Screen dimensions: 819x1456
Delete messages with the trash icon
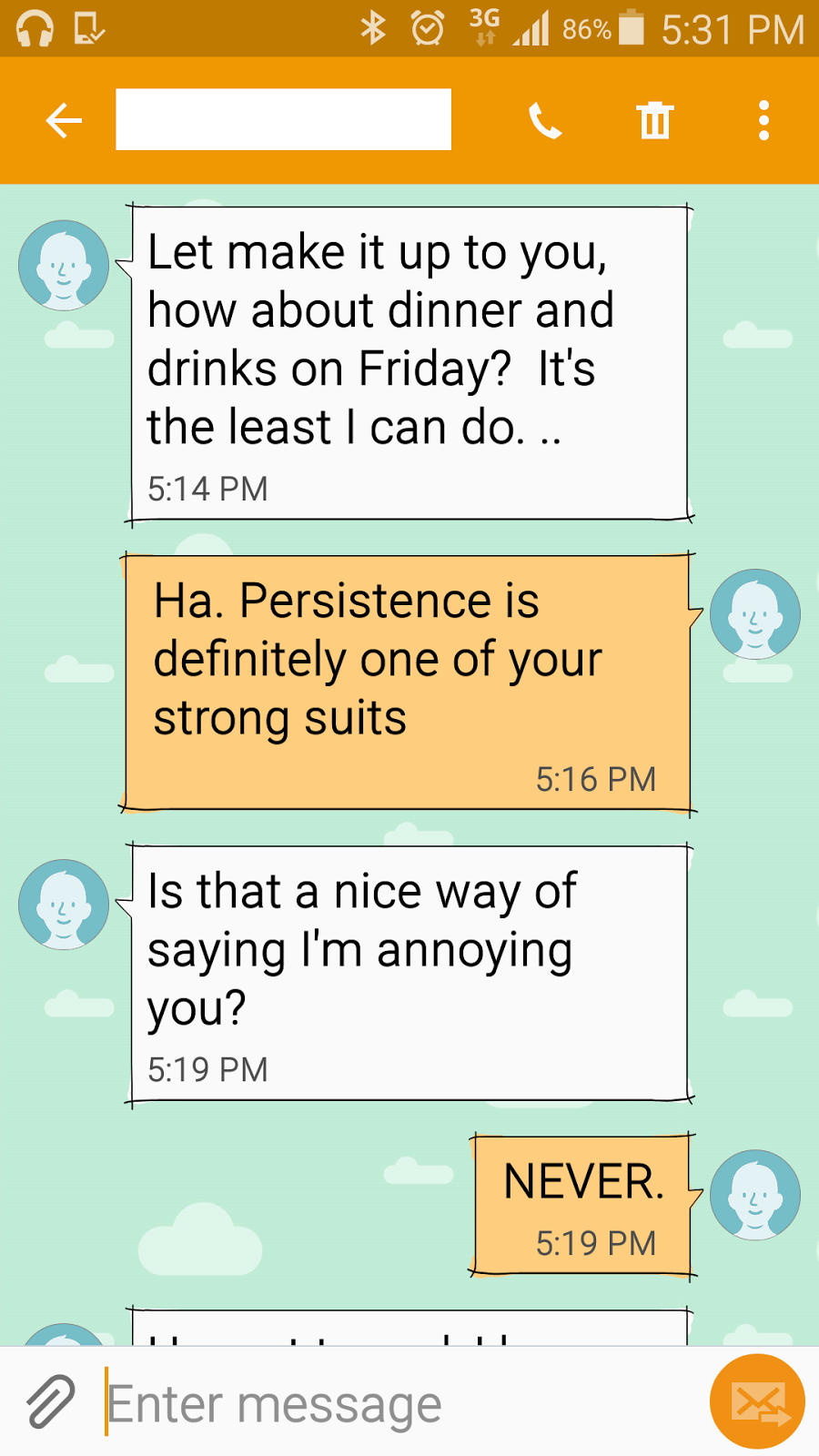pos(654,120)
